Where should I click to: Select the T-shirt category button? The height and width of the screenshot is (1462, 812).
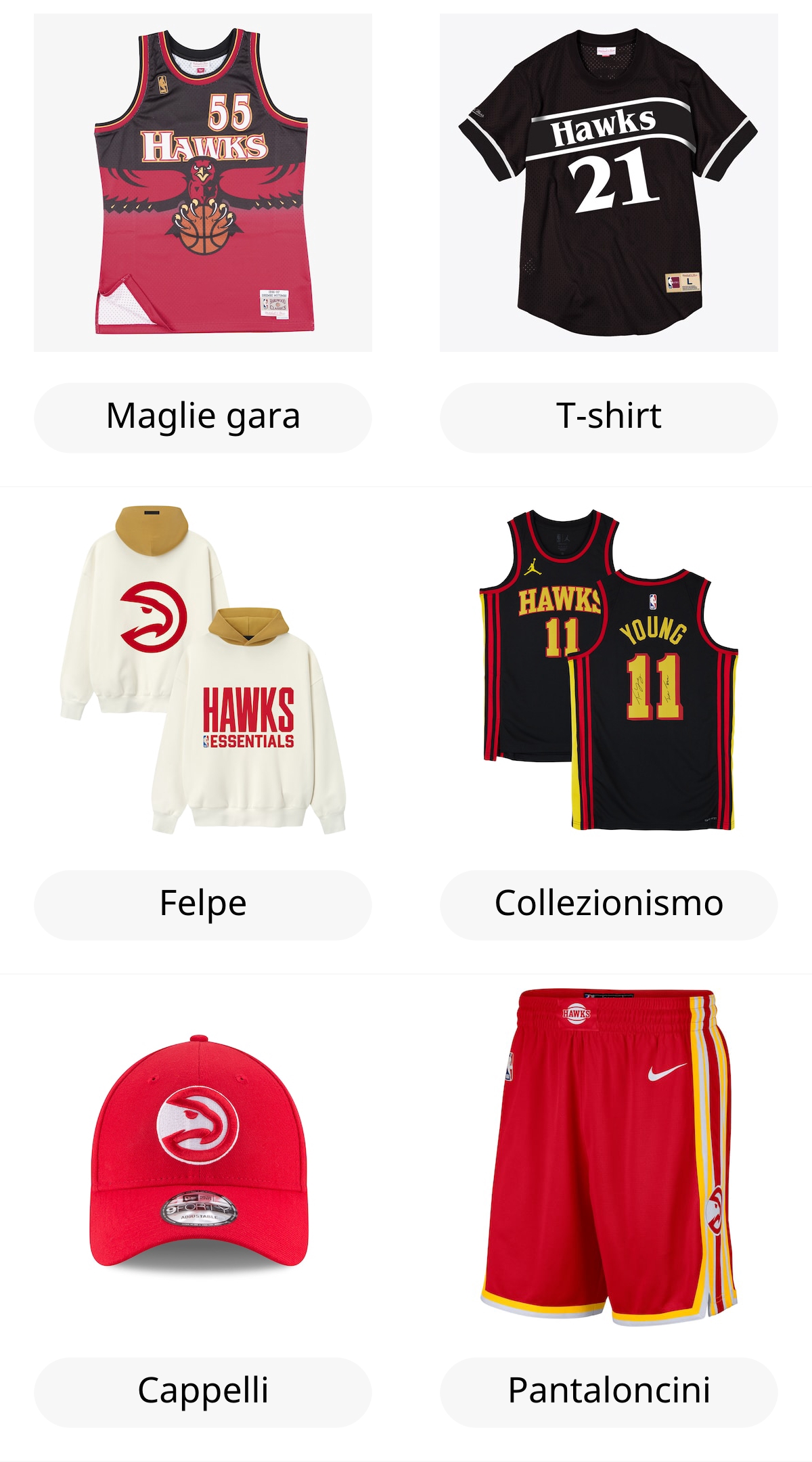click(x=608, y=417)
